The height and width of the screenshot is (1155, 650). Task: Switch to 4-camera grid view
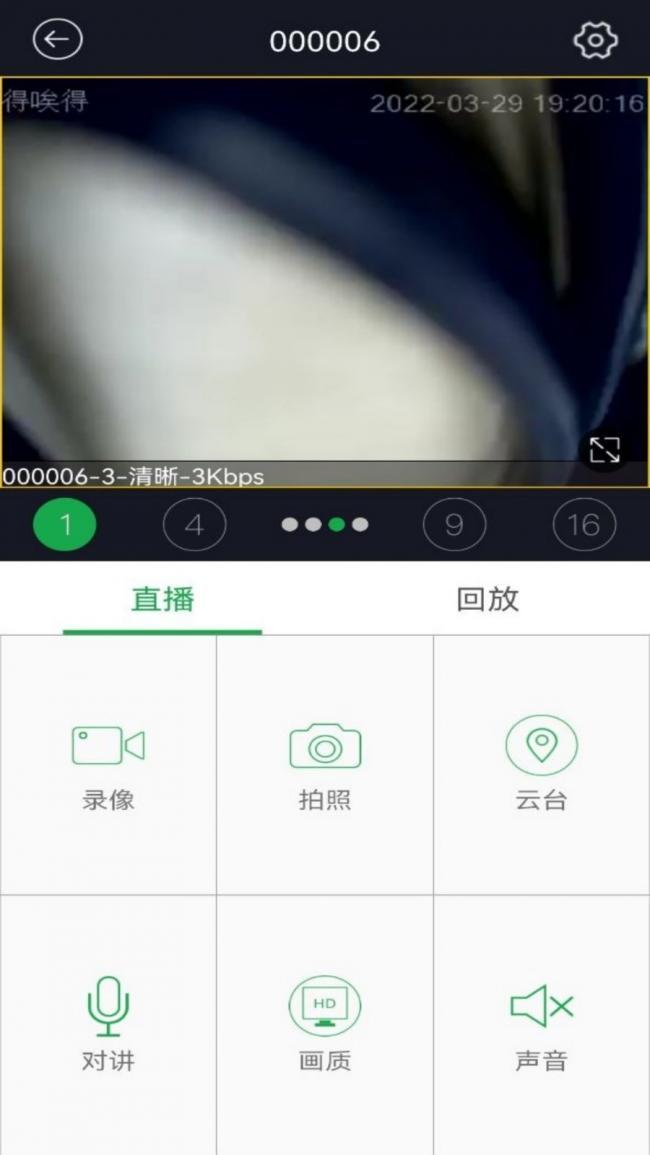[194, 524]
